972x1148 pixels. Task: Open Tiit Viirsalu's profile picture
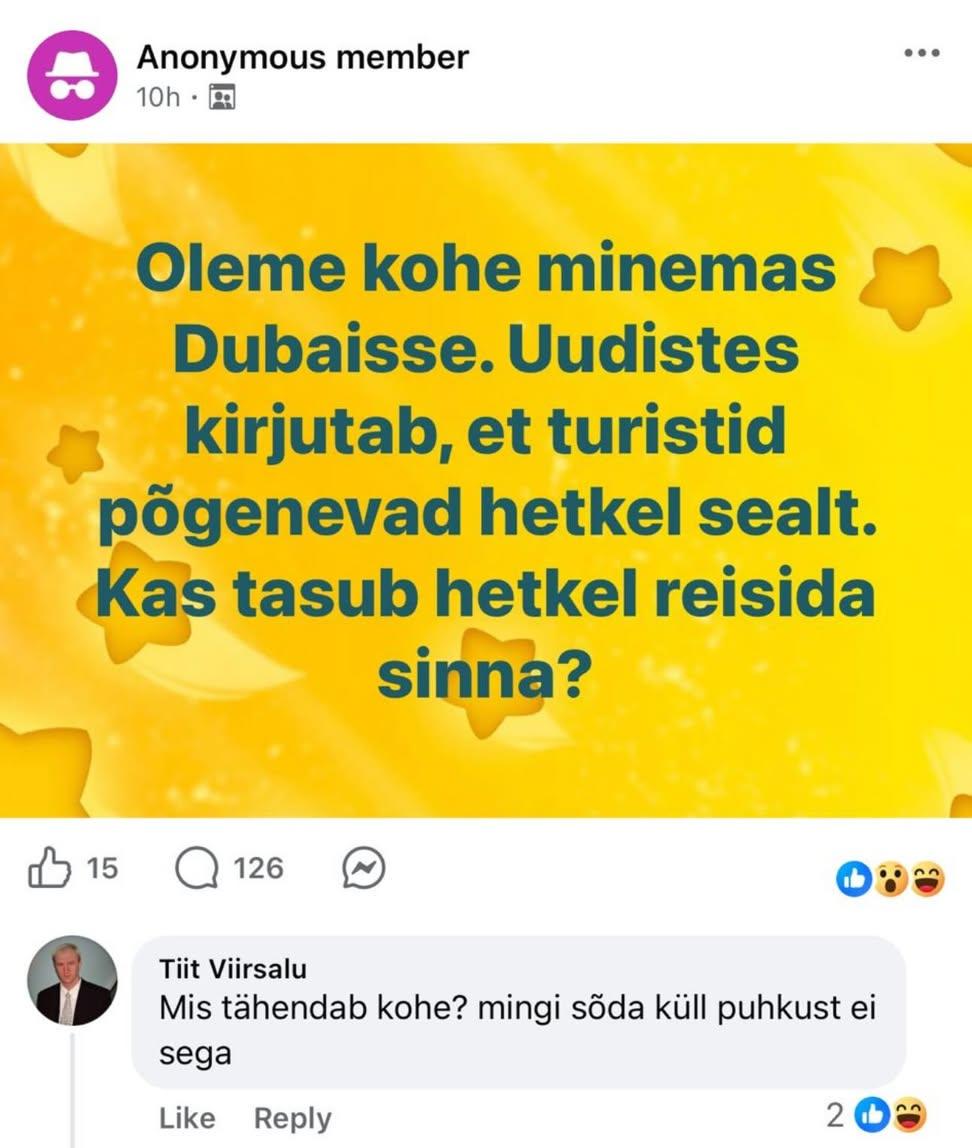[71, 981]
